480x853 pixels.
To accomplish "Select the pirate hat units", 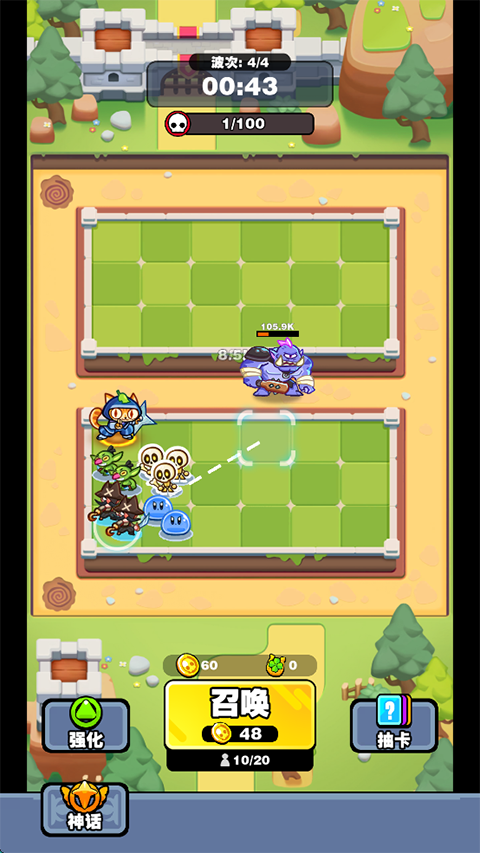I will pos(117,509).
